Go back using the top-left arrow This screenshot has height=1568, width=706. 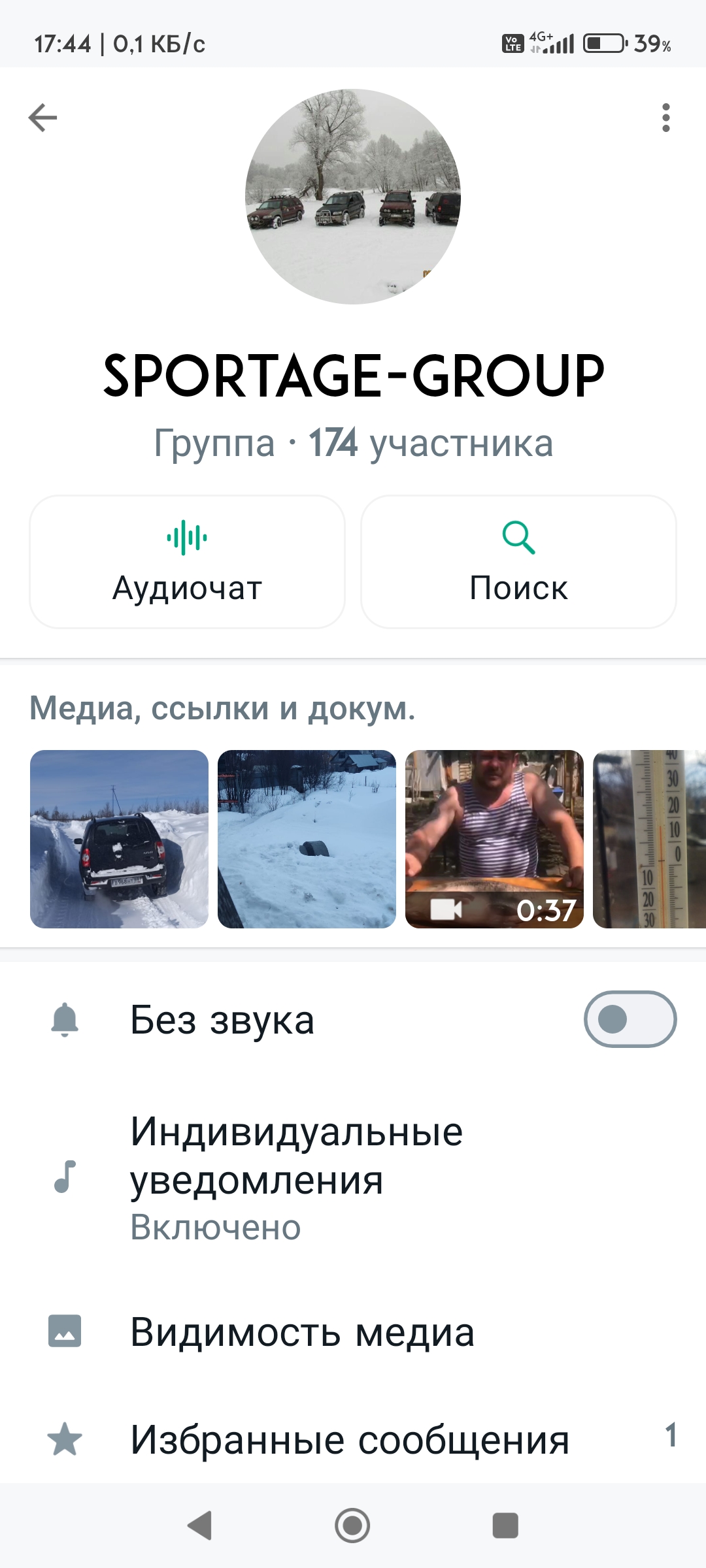click(x=43, y=118)
